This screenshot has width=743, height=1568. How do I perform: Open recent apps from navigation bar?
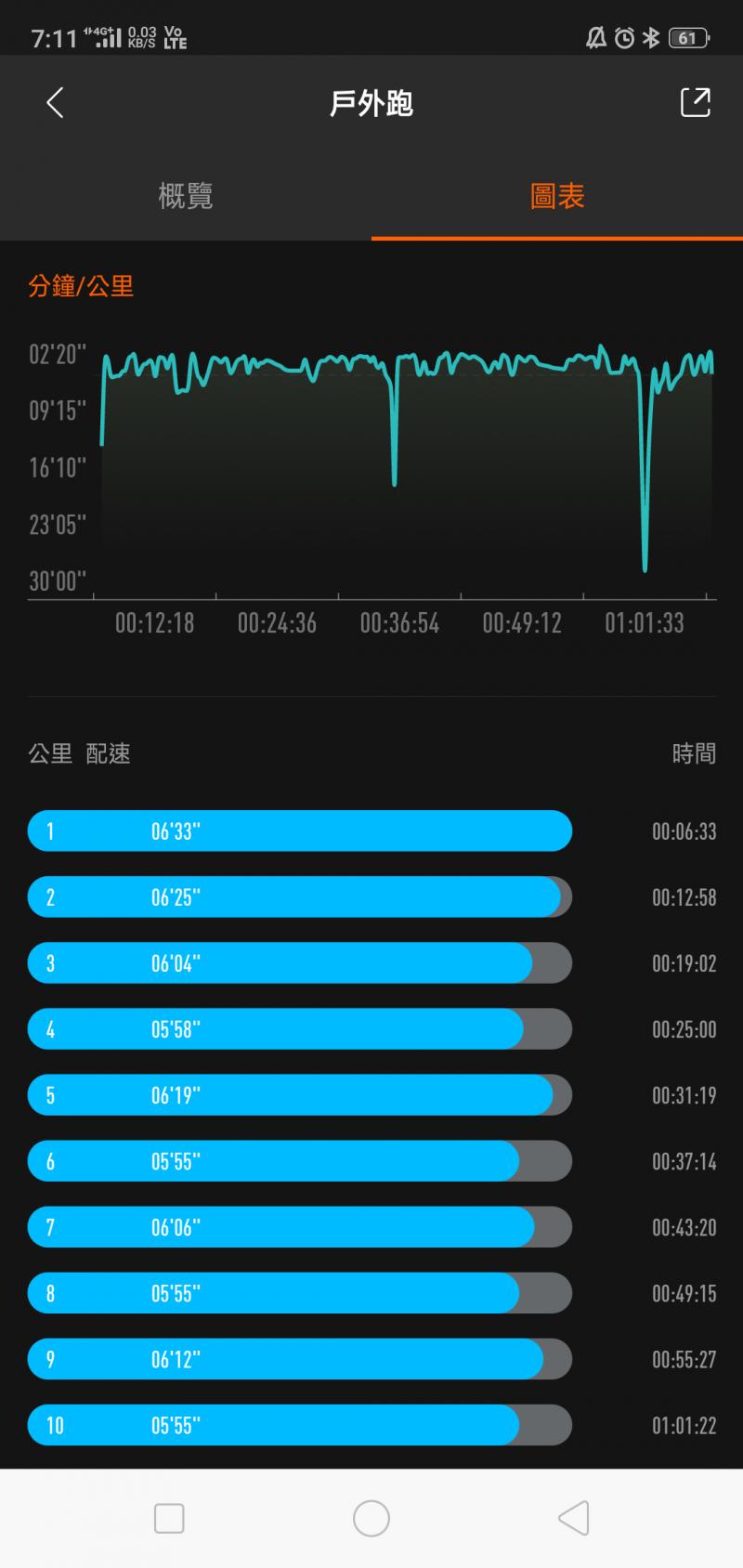coord(169,1519)
